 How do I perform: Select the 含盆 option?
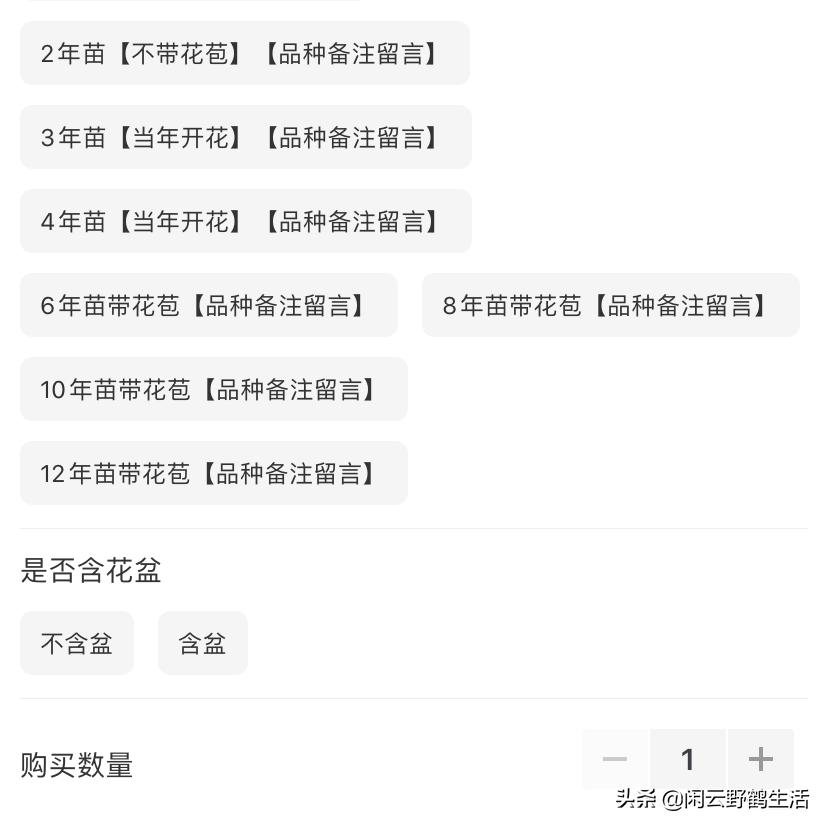[203, 643]
